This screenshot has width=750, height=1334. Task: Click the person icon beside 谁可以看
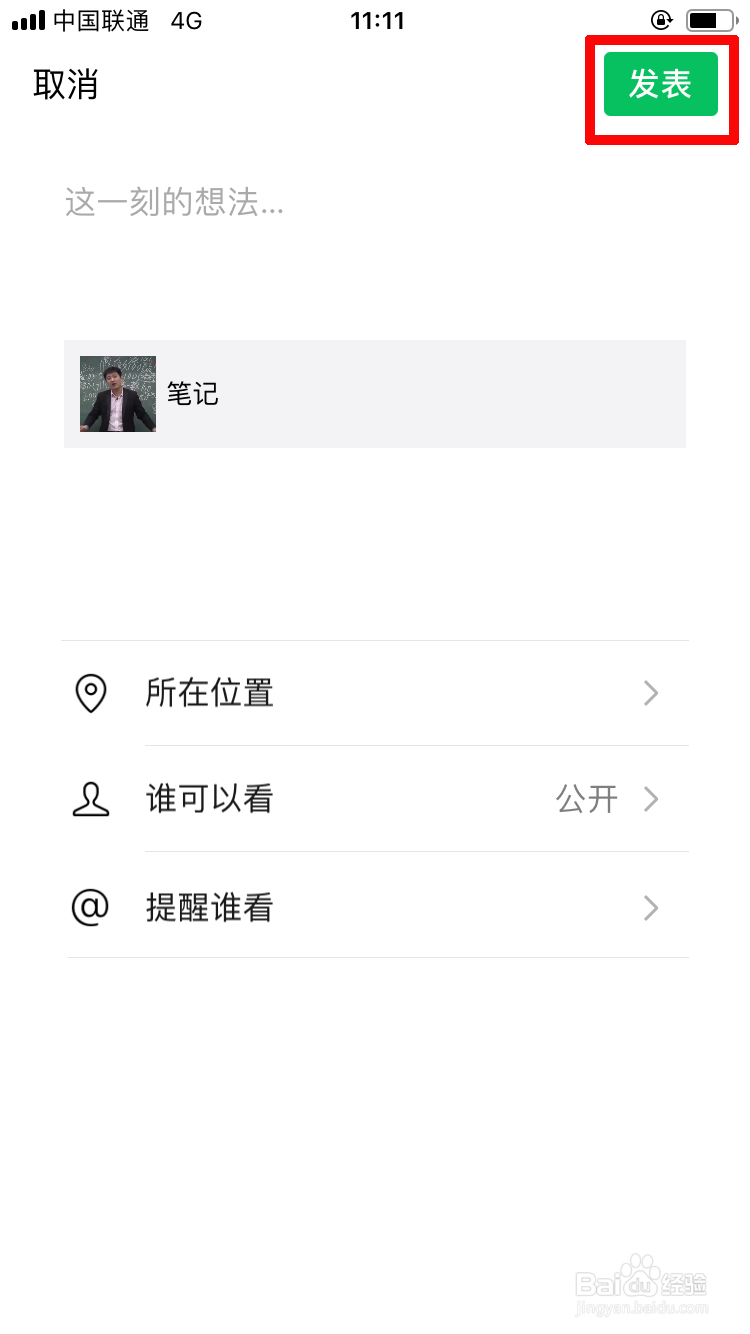(x=91, y=799)
